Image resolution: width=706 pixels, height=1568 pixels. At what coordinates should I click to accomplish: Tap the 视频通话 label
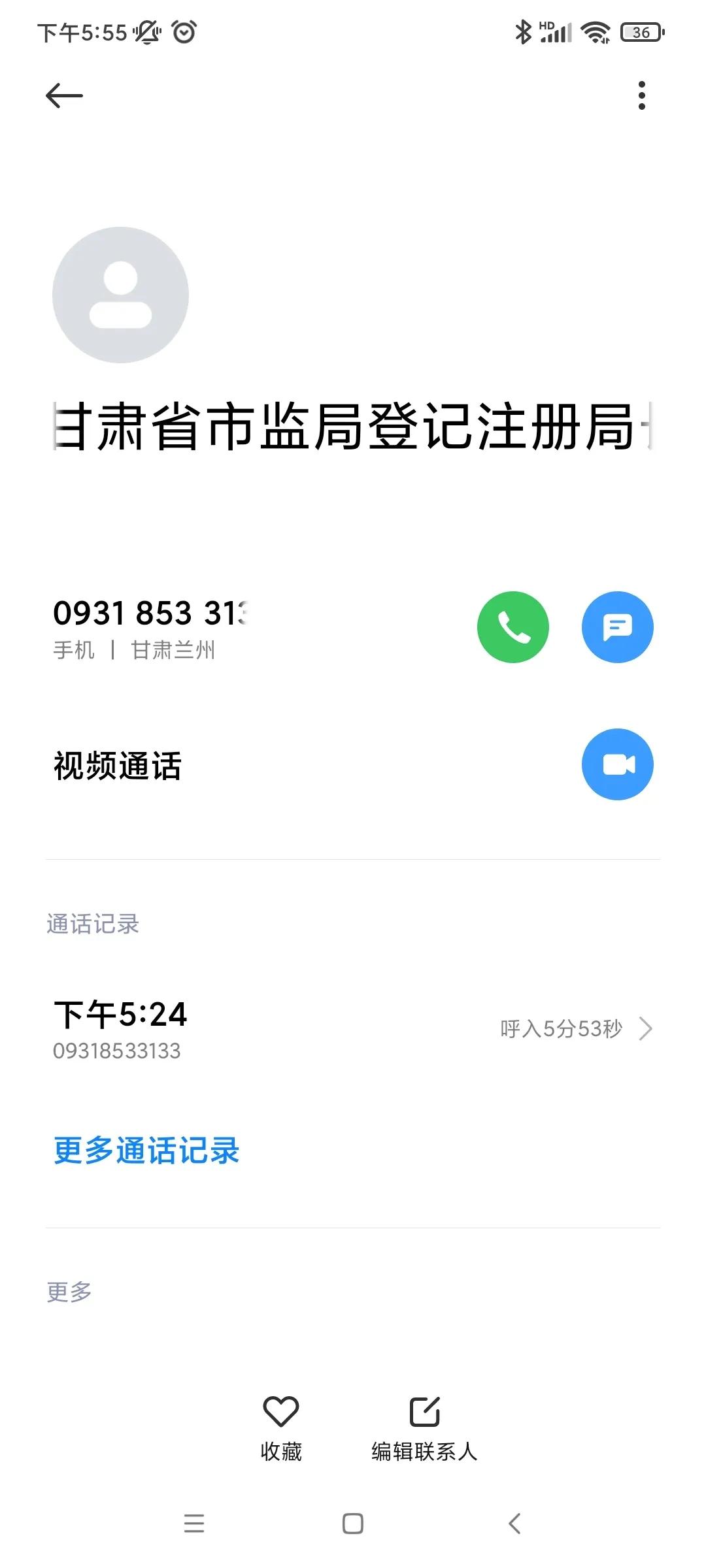tap(118, 765)
